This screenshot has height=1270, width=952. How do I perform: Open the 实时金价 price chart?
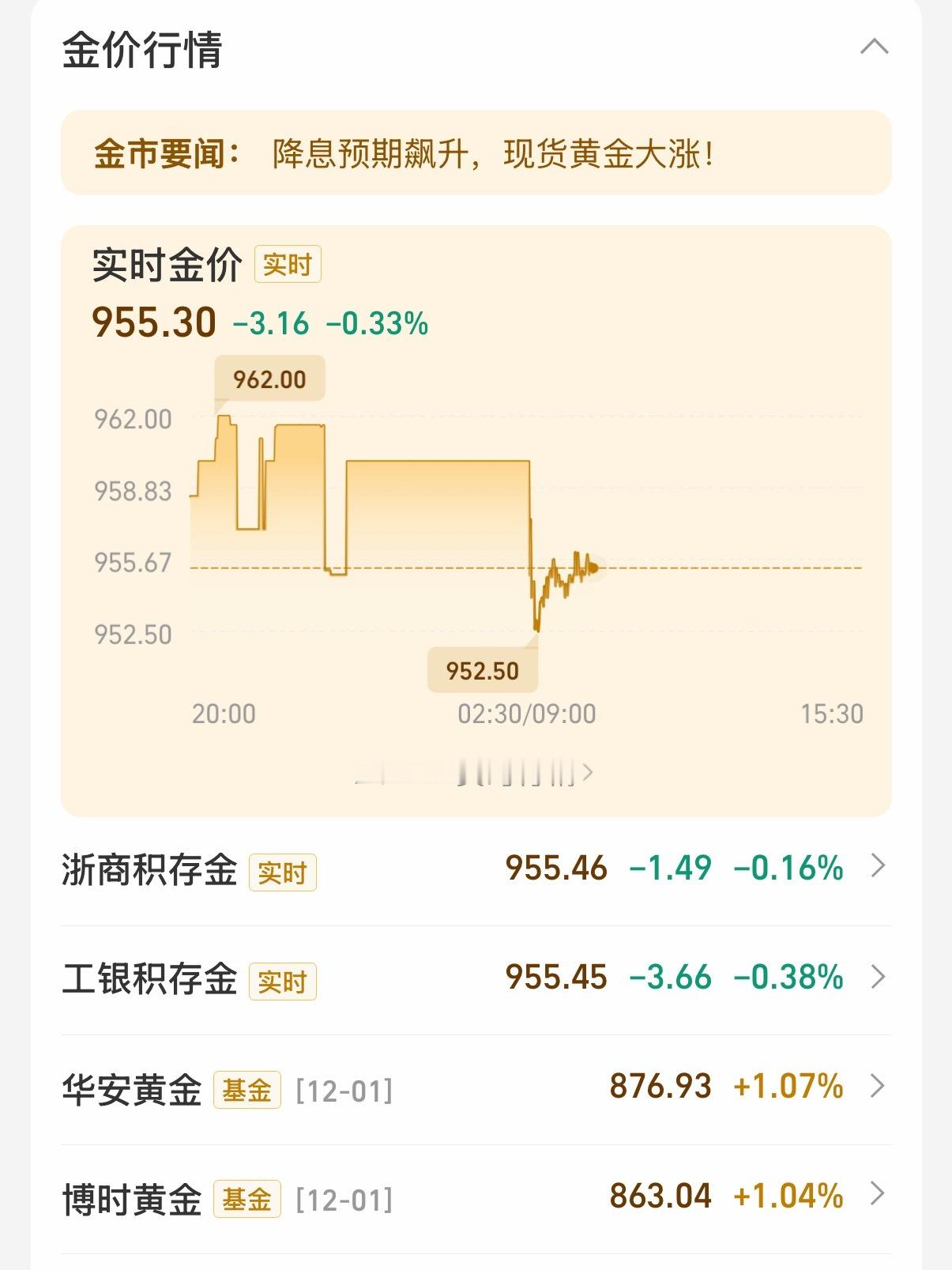click(x=476, y=522)
